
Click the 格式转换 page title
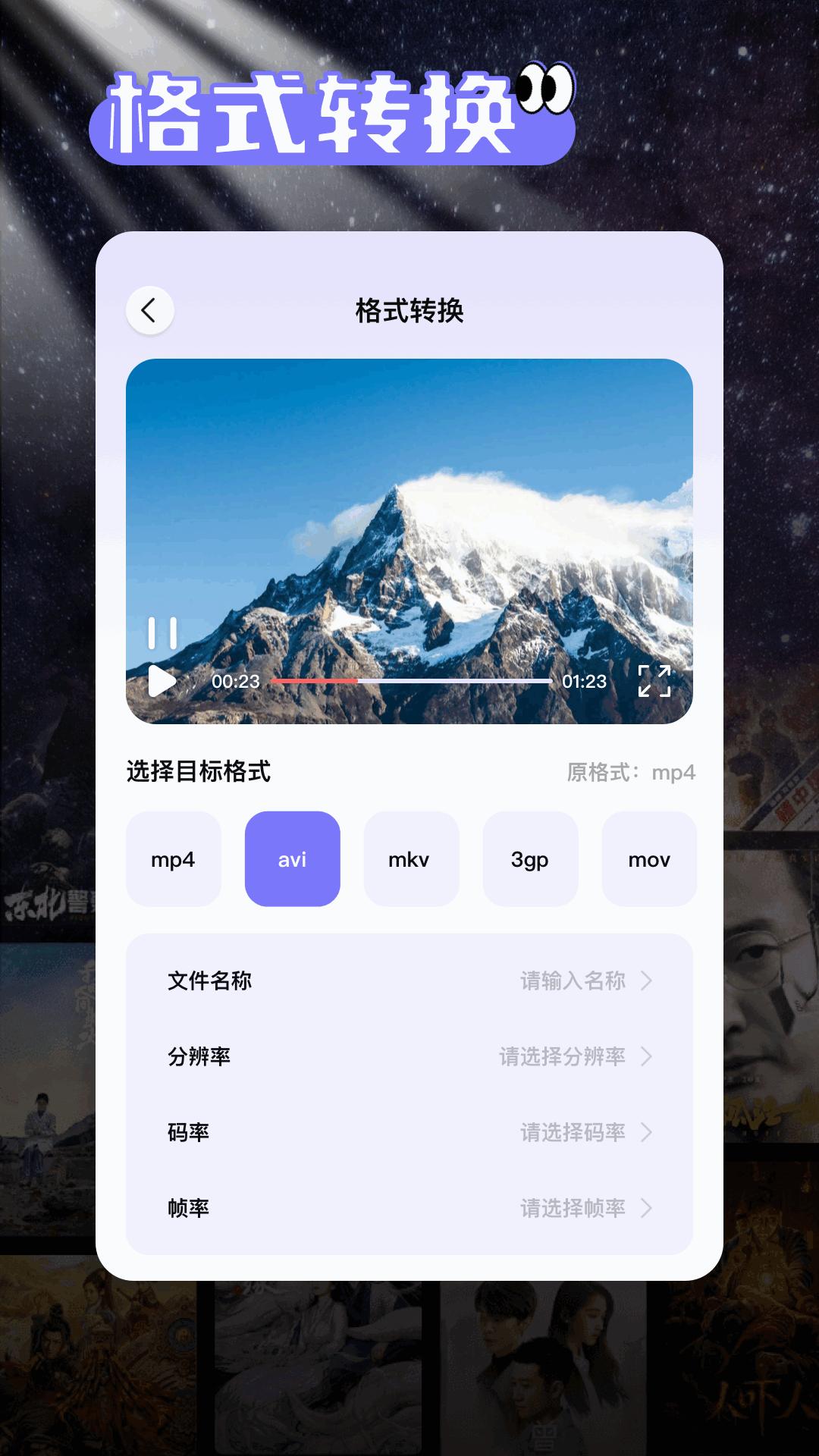[409, 311]
